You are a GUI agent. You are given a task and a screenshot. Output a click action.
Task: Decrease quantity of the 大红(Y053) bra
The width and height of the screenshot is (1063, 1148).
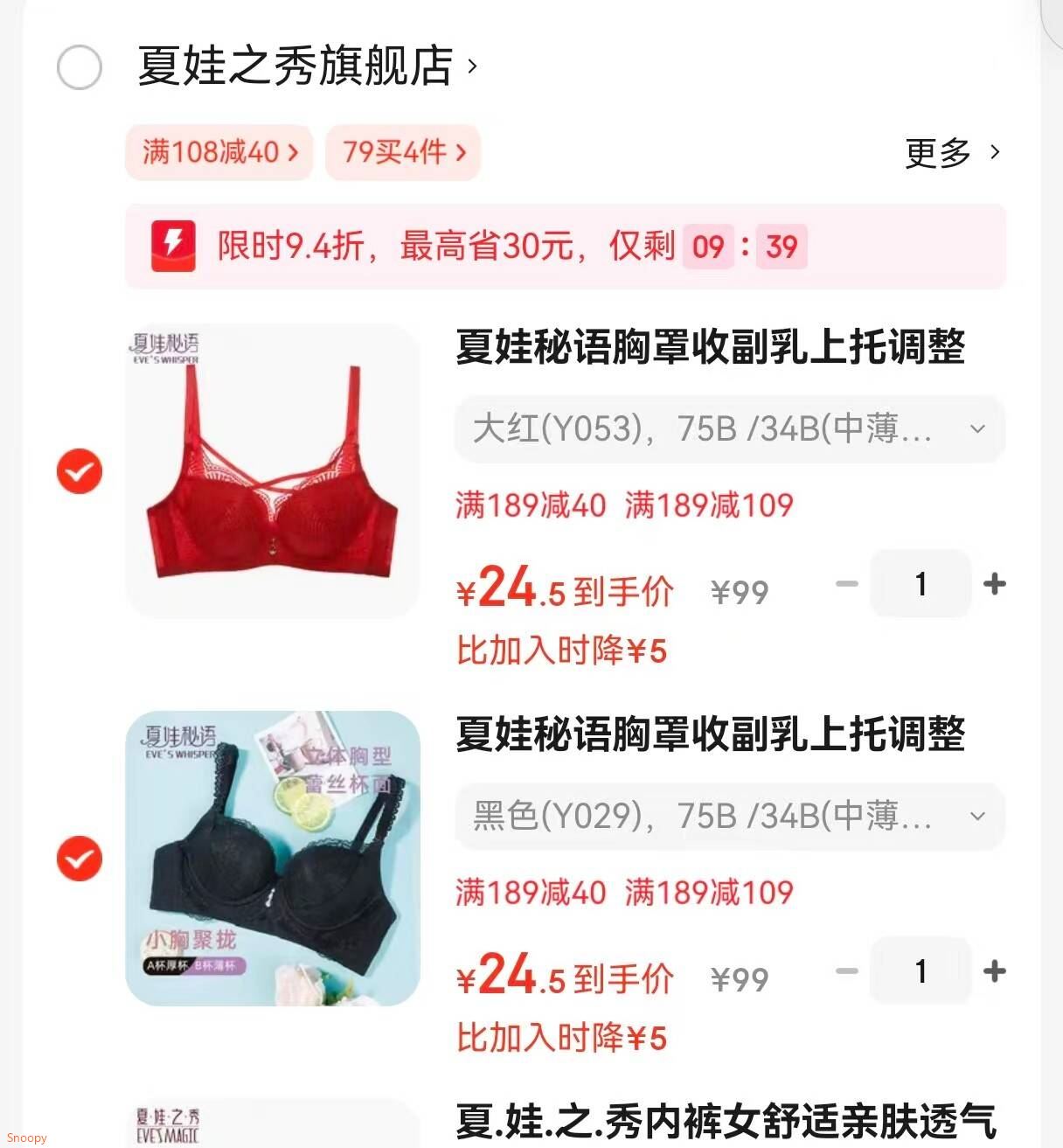pos(846,584)
